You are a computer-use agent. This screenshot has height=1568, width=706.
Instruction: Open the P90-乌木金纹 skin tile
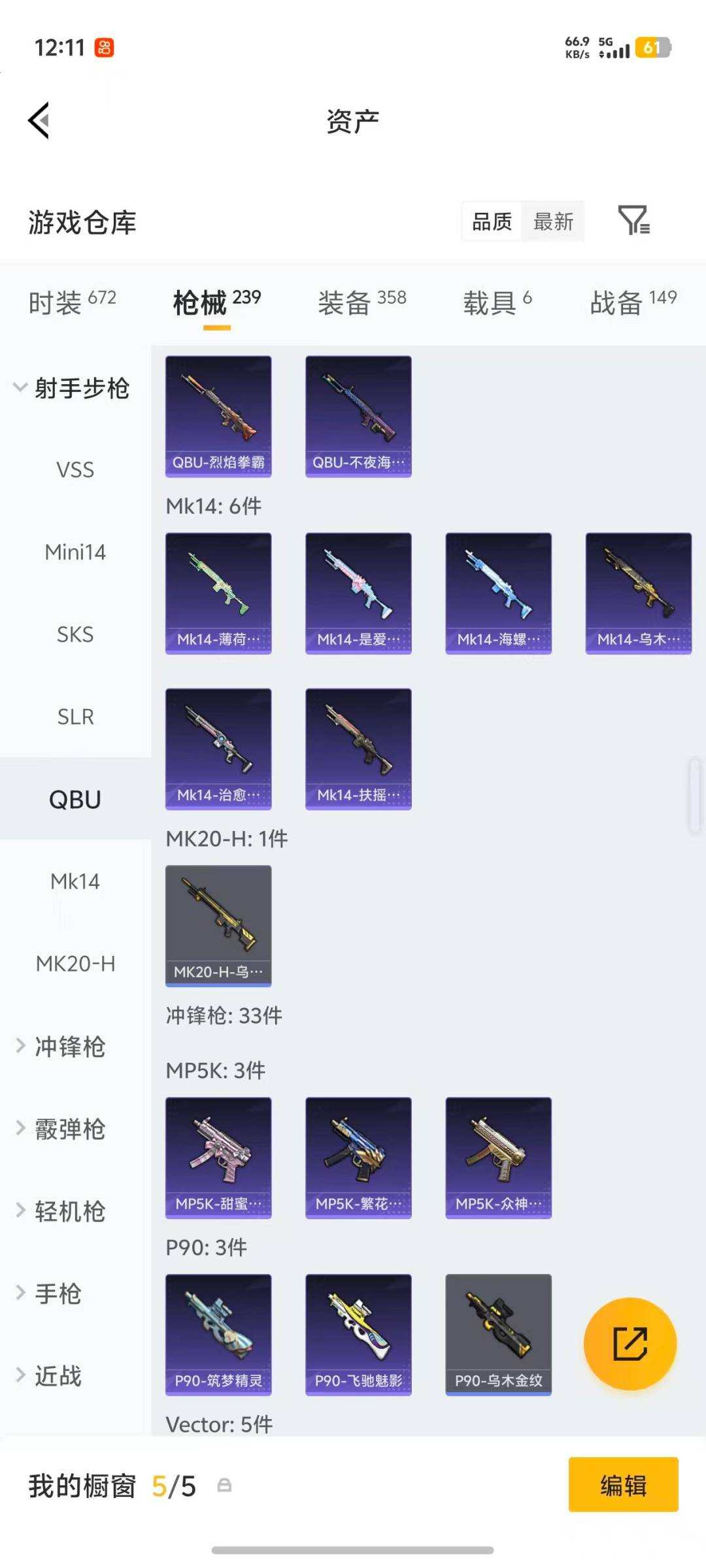point(498,1334)
